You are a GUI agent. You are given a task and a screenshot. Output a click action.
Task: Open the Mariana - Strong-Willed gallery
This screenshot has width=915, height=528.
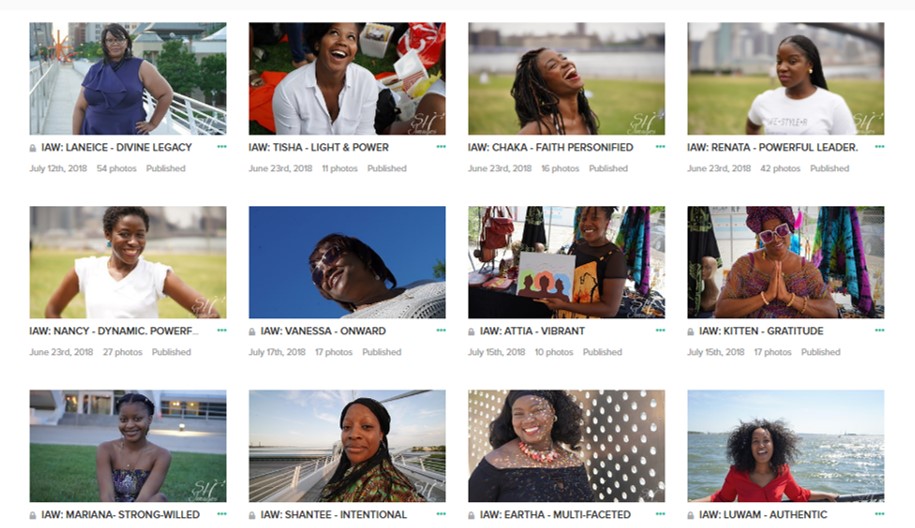pyautogui.click(x=127, y=445)
